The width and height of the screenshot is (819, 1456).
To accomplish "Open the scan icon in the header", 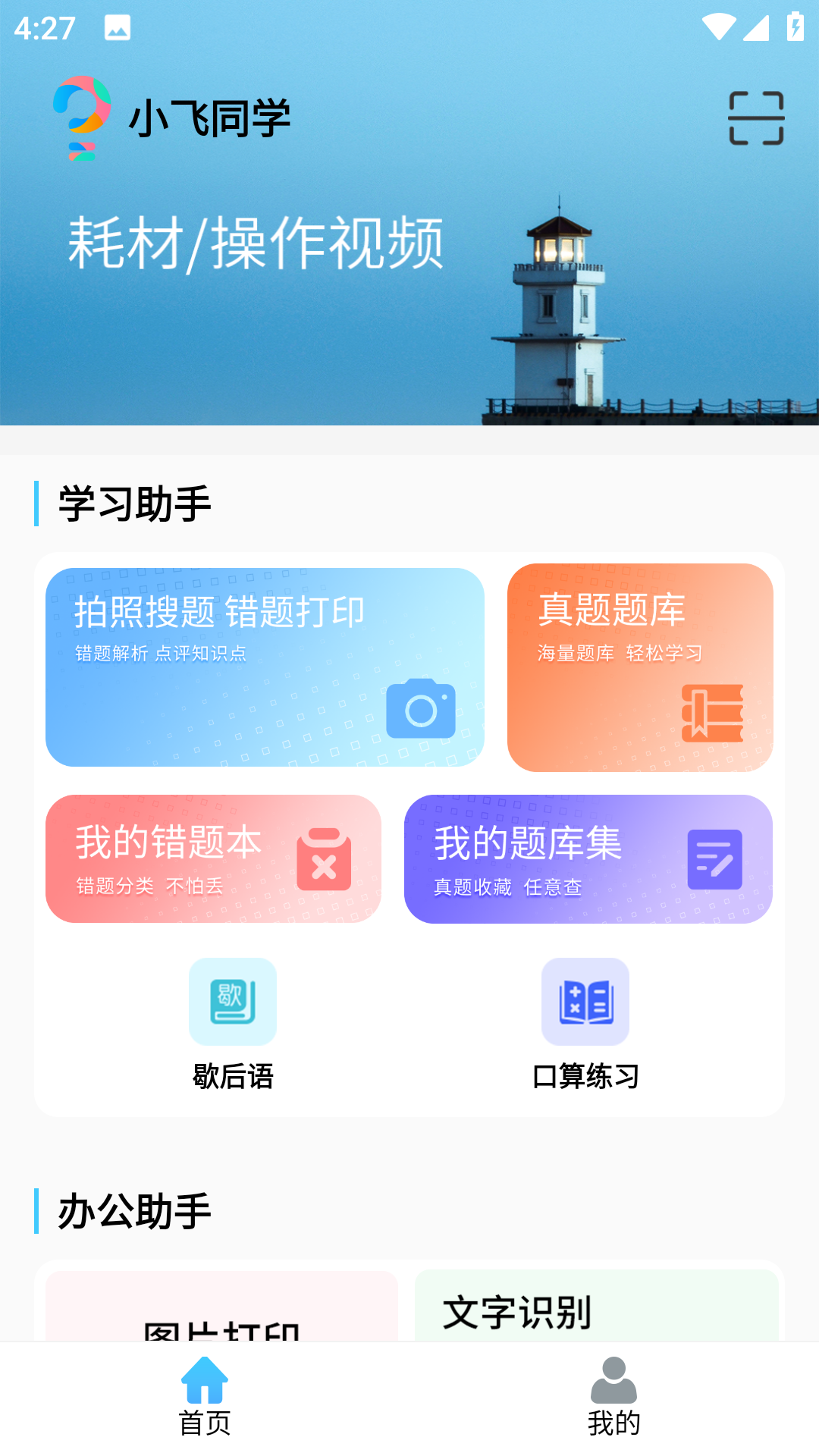I will click(x=755, y=118).
